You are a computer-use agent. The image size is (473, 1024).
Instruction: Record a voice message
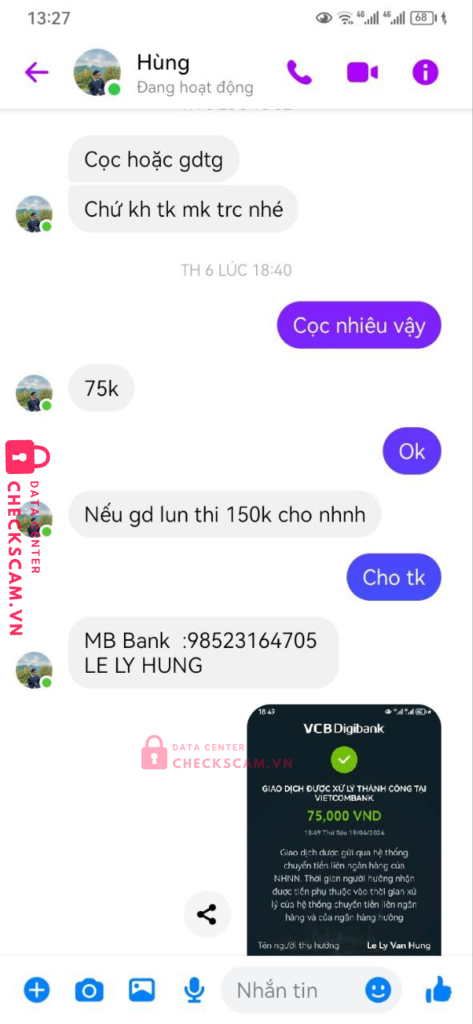click(193, 991)
